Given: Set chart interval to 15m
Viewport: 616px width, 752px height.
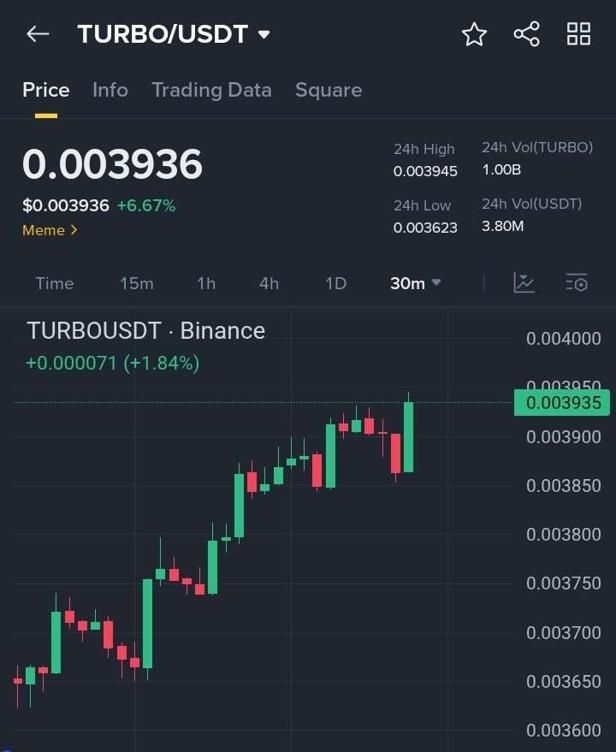Looking at the screenshot, I should click(137, 283).
